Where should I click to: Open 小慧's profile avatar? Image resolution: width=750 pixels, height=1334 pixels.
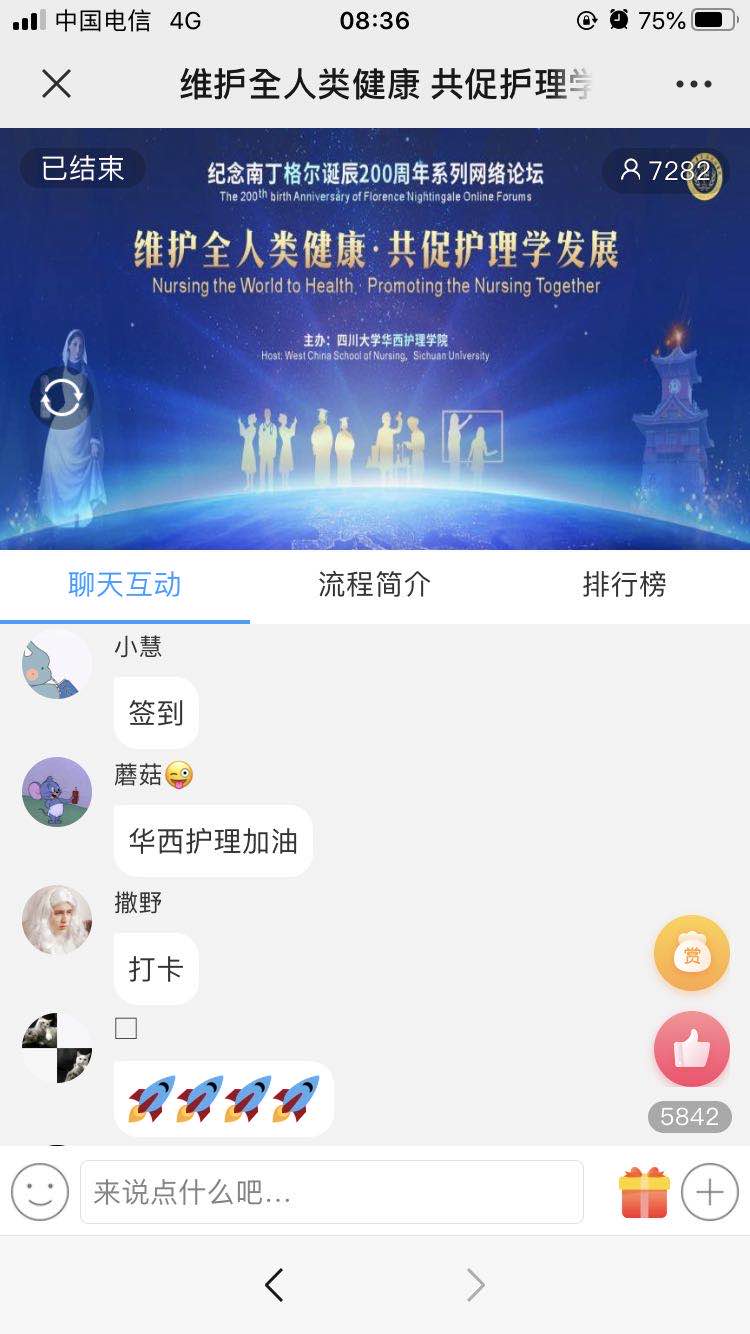57,664
